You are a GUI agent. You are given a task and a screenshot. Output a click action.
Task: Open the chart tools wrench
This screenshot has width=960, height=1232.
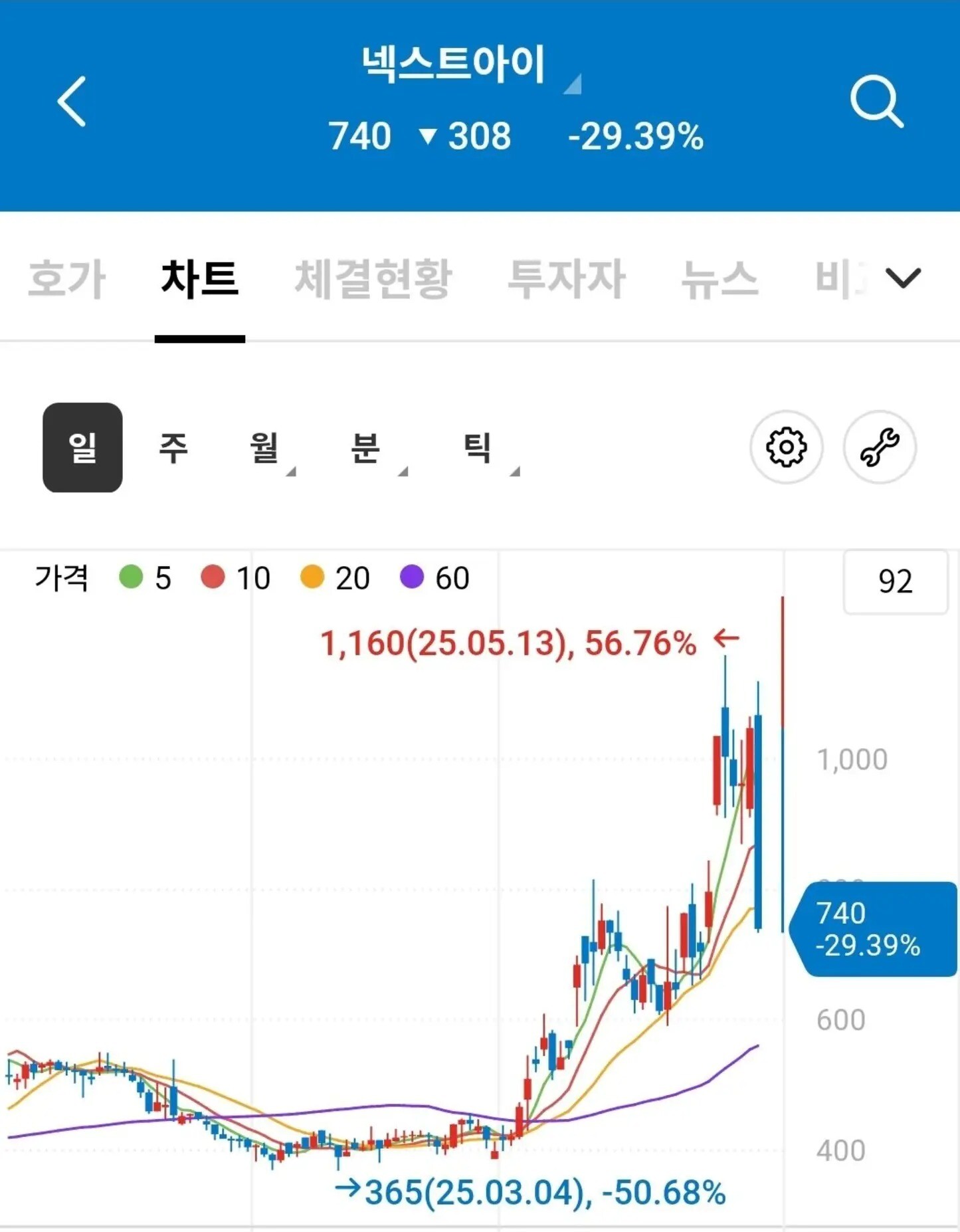tap(880, 447)
